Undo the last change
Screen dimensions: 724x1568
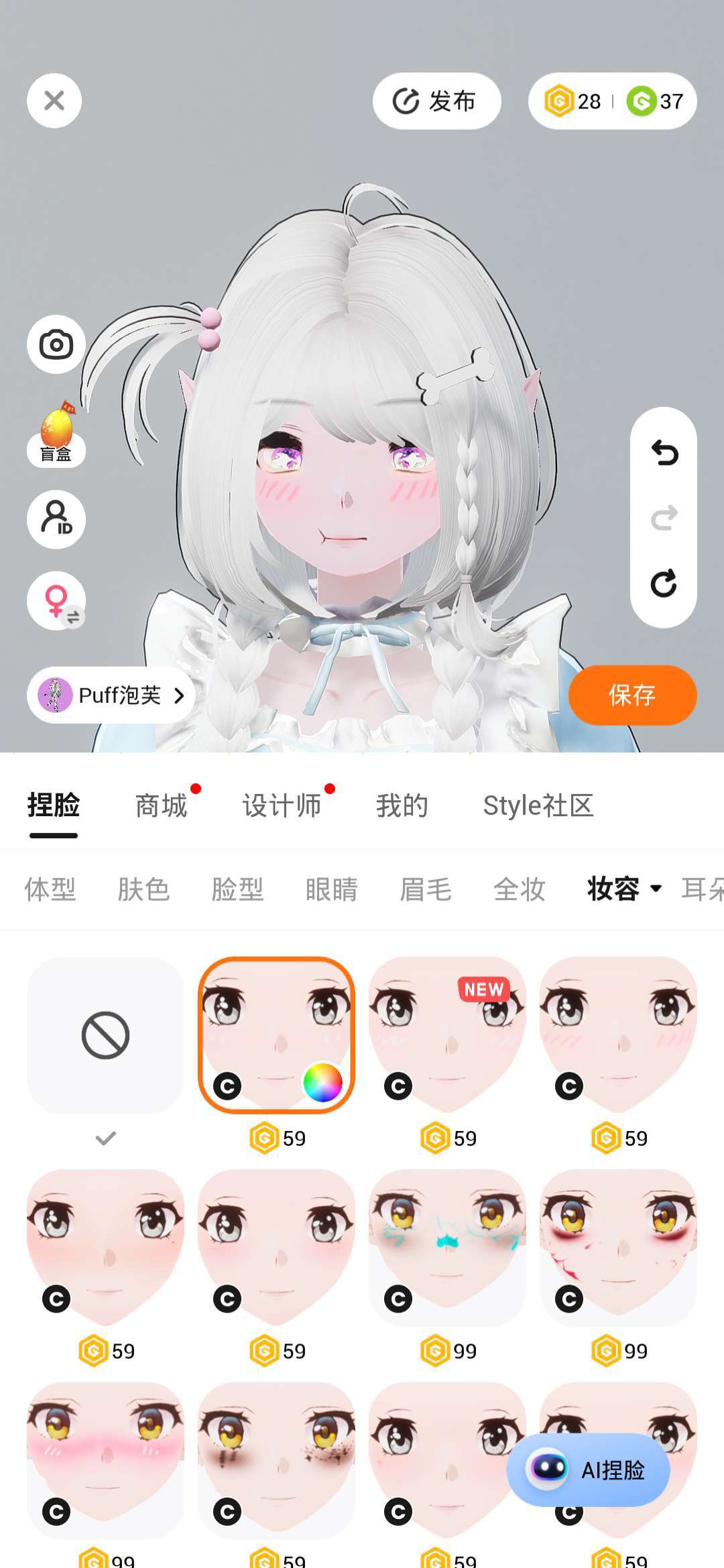(x=664, y=453)
